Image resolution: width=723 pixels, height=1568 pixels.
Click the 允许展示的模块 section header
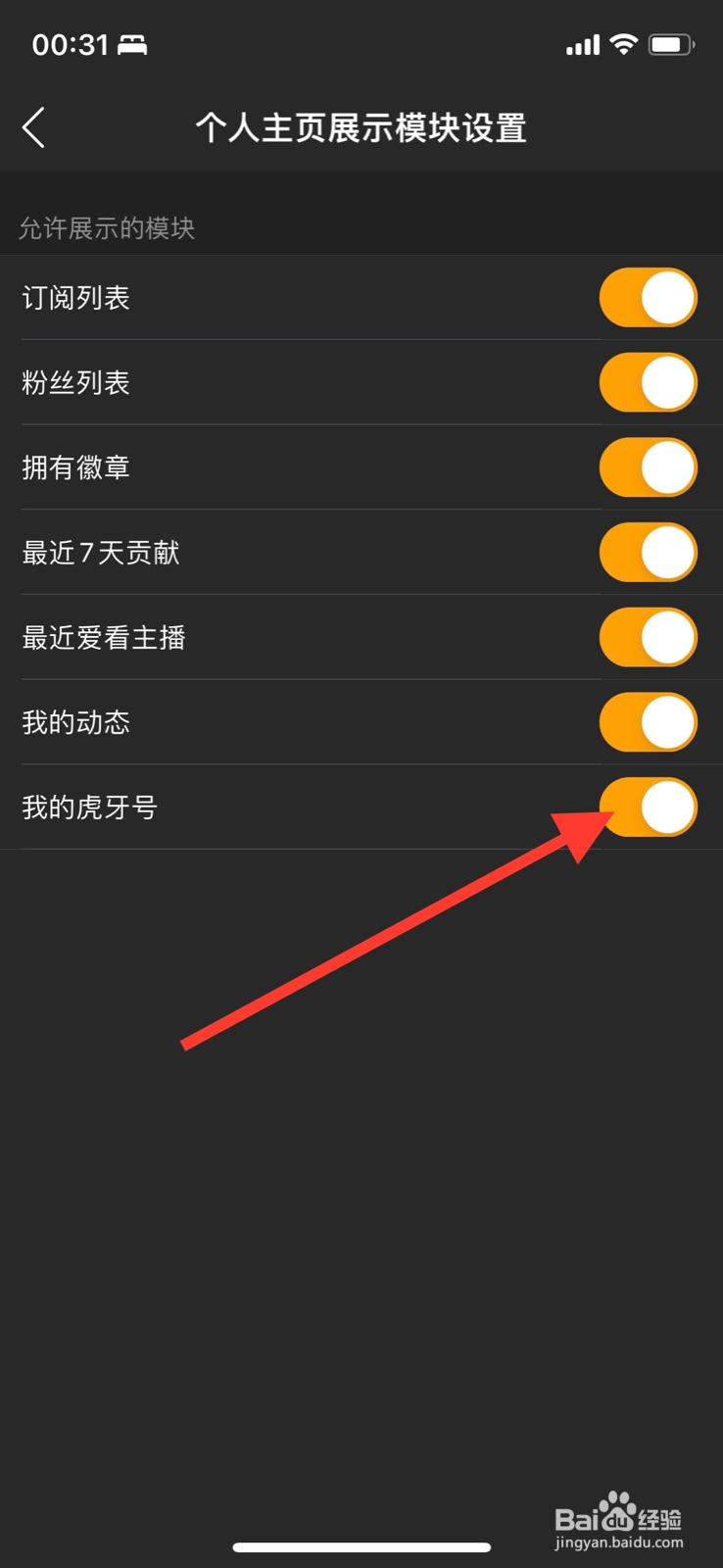pos(109,228)
